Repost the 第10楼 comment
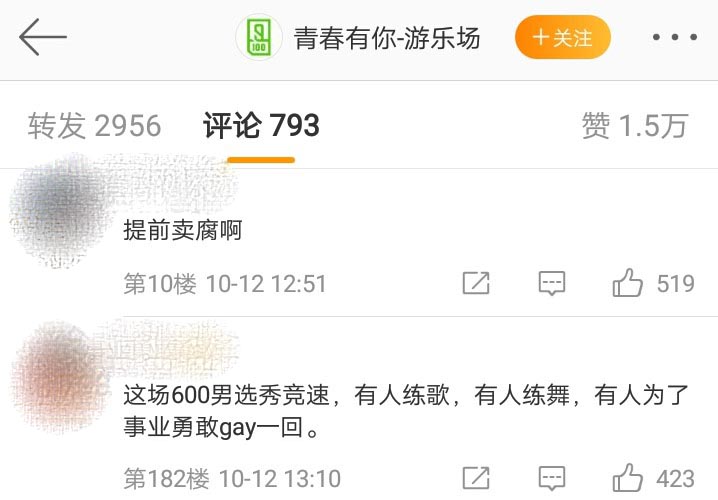 coord(476,283)
